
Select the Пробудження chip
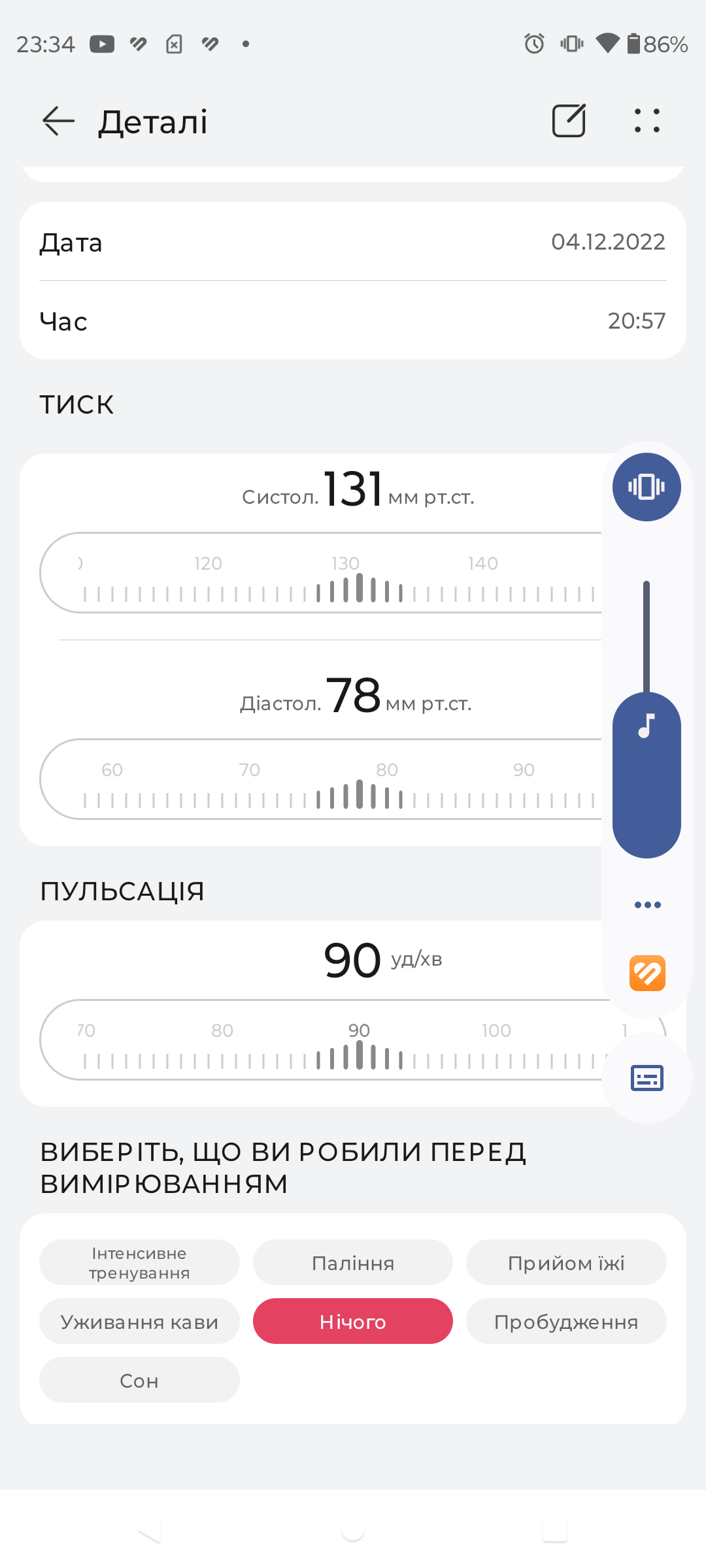click(566, 1321)
